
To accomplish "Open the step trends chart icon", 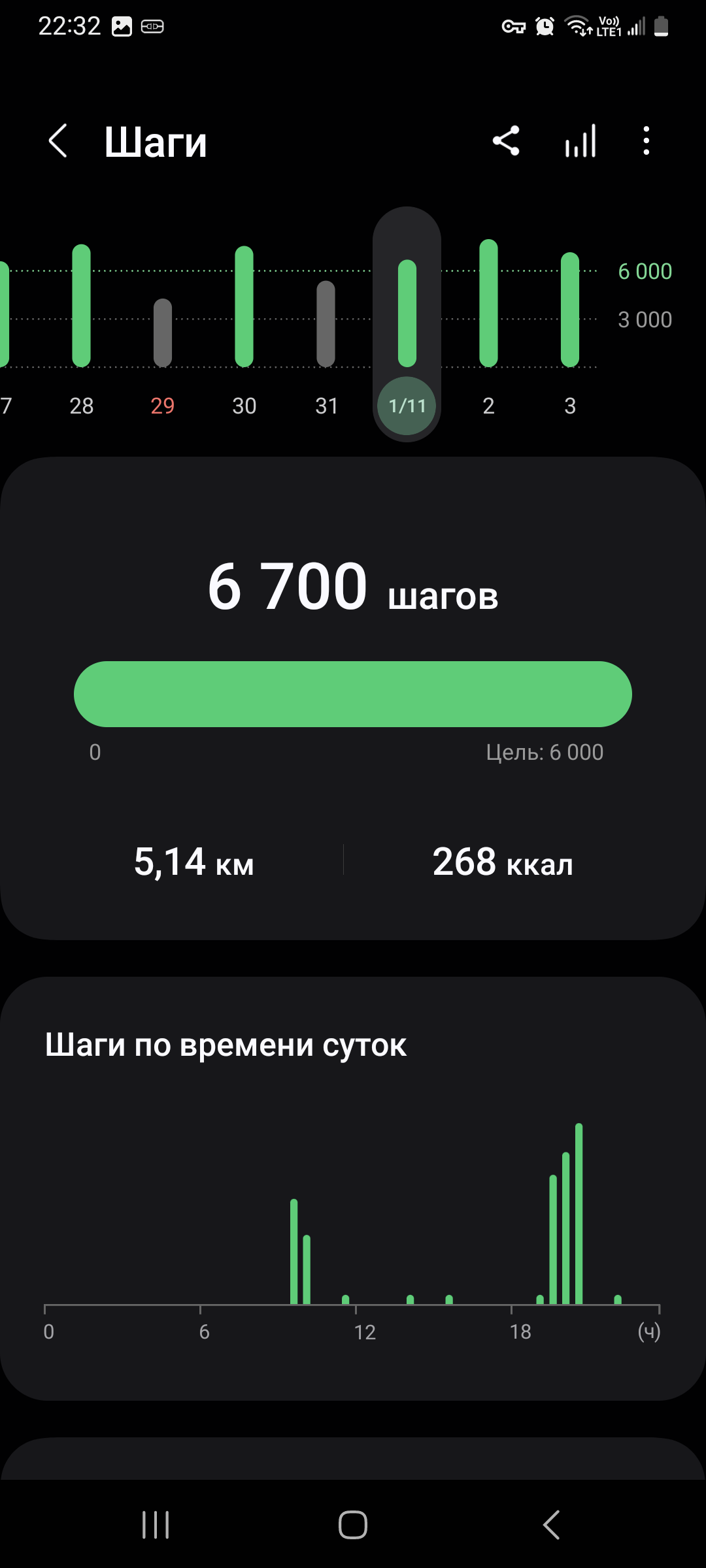I will [x=580, y=141].
